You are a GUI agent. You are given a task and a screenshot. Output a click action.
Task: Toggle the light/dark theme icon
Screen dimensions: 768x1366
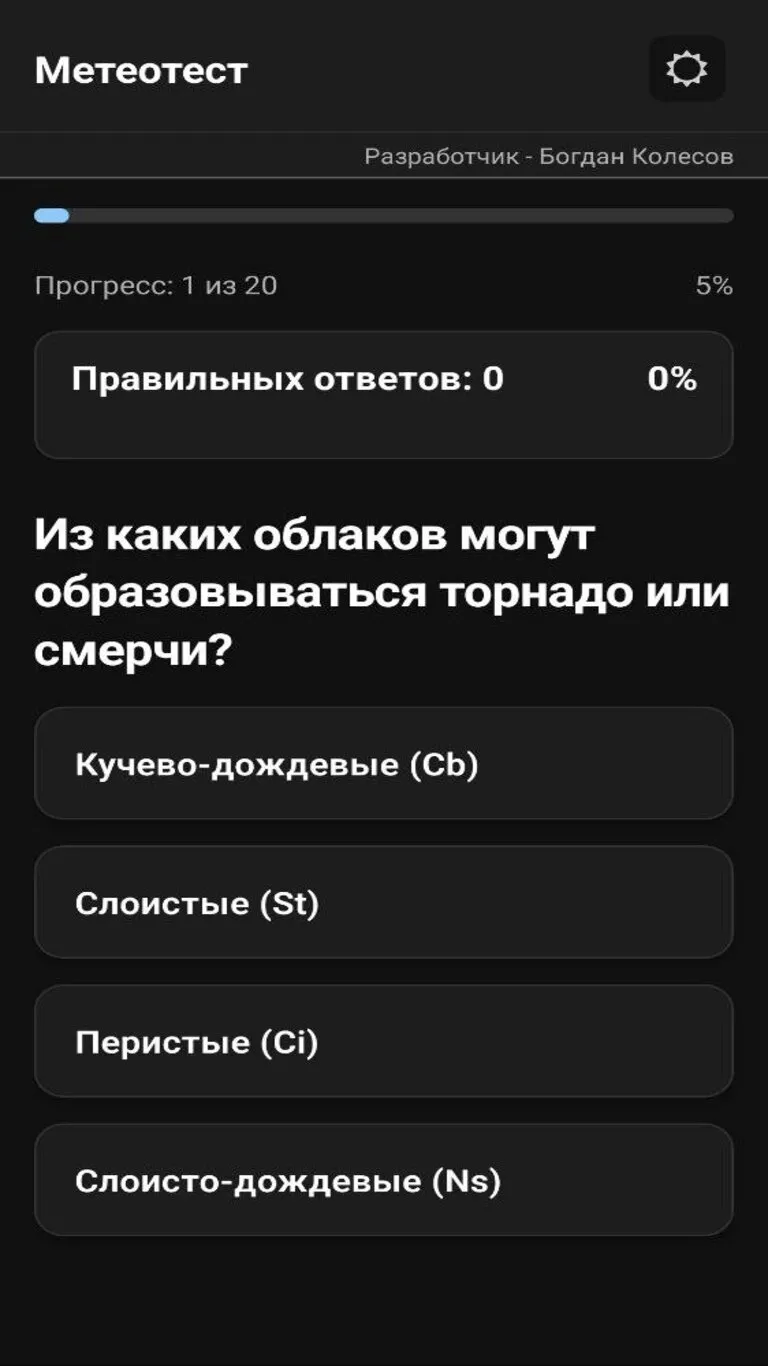click(687, 69)
